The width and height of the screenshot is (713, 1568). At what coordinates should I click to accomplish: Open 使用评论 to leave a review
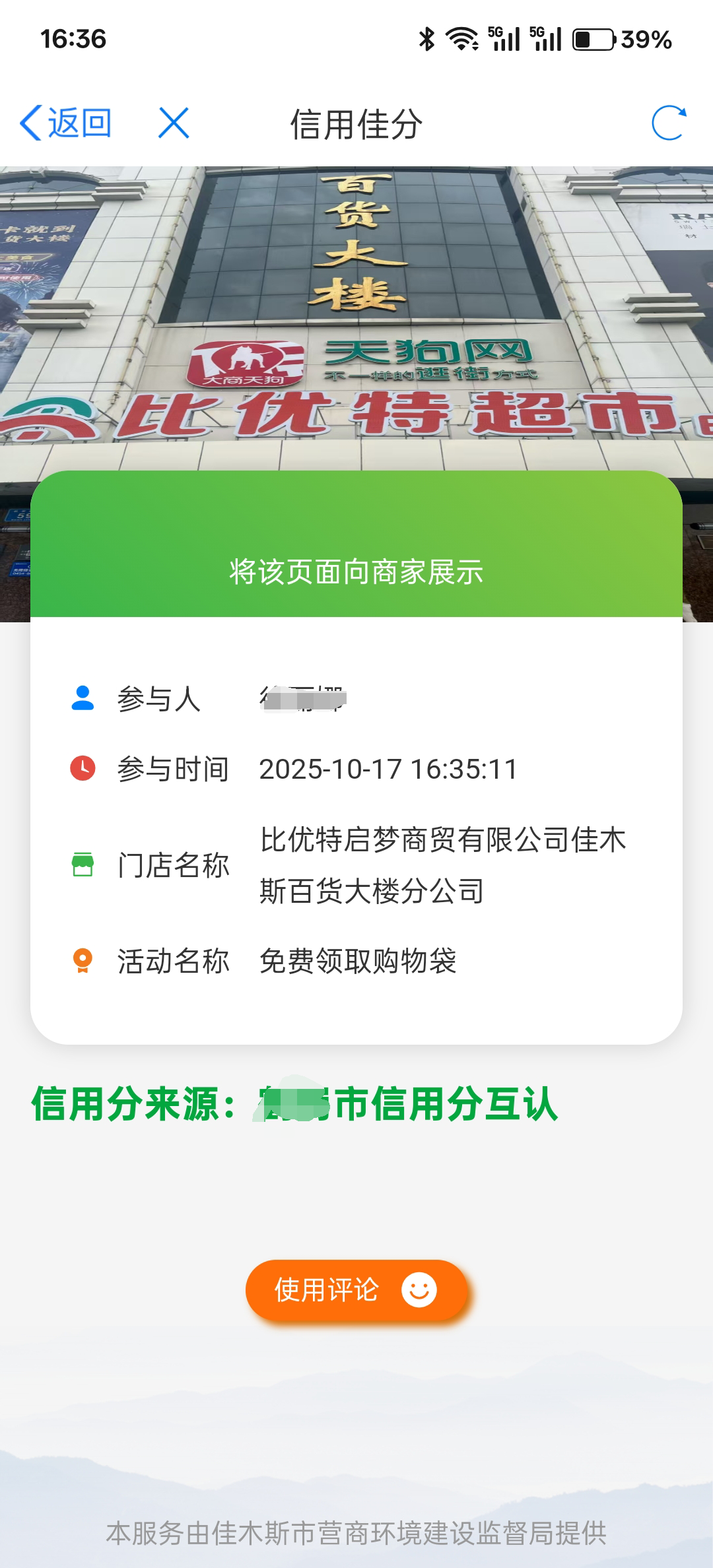356,1290
